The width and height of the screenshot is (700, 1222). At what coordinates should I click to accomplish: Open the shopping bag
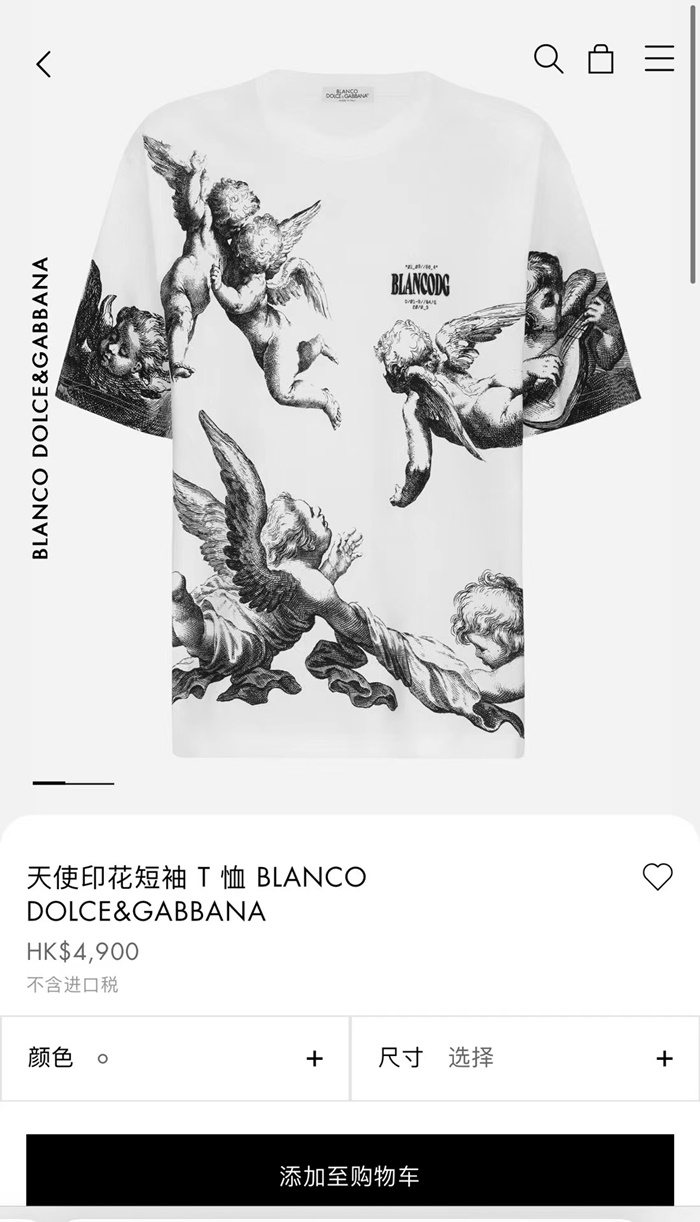(x=601, y=59)
